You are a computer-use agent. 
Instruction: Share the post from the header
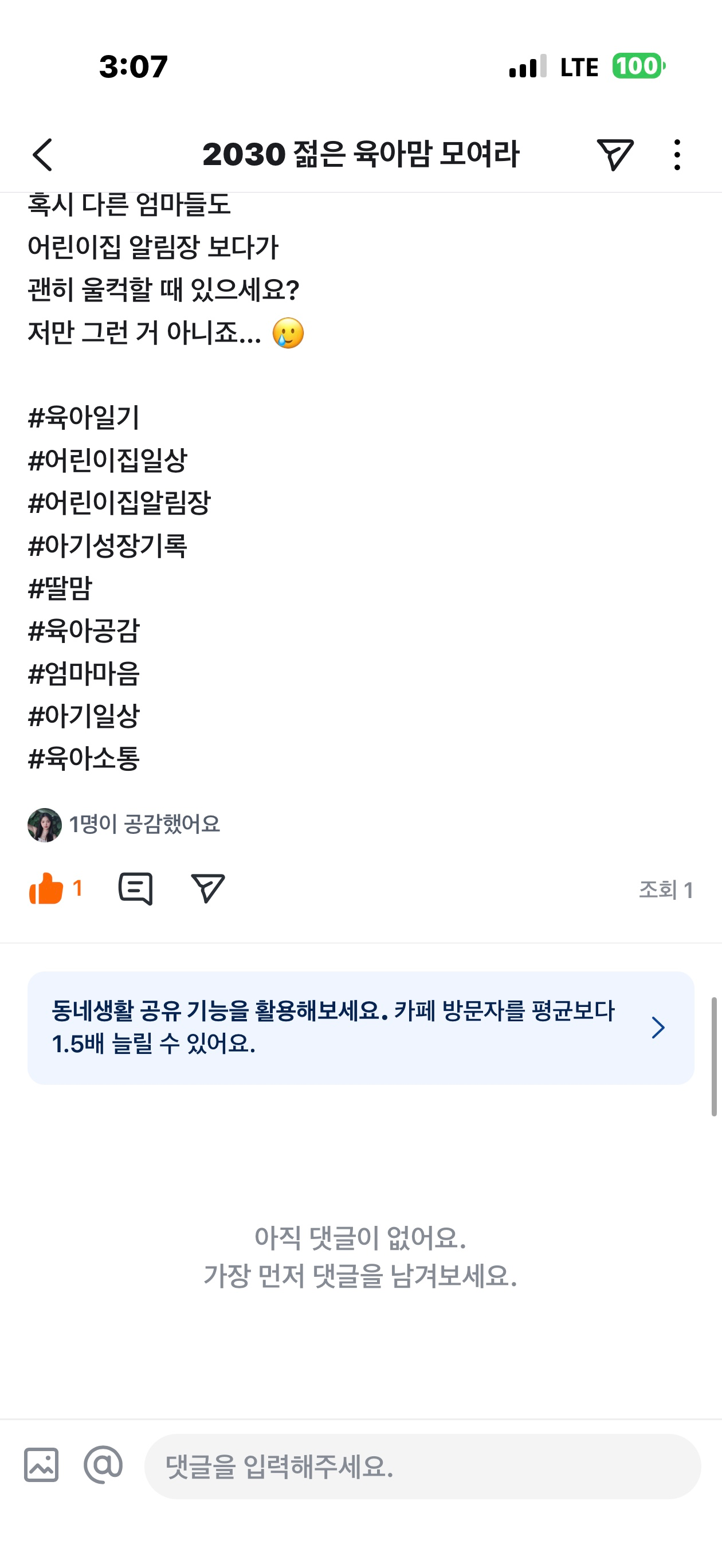[615, 155]
